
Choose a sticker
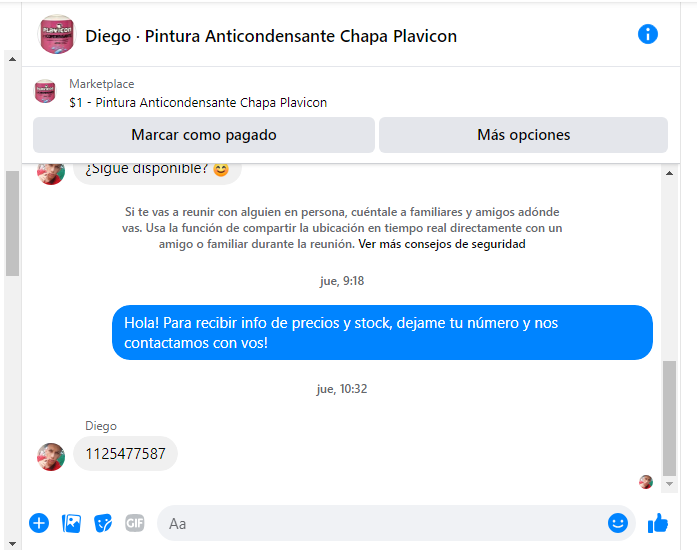tap(103, 522)
